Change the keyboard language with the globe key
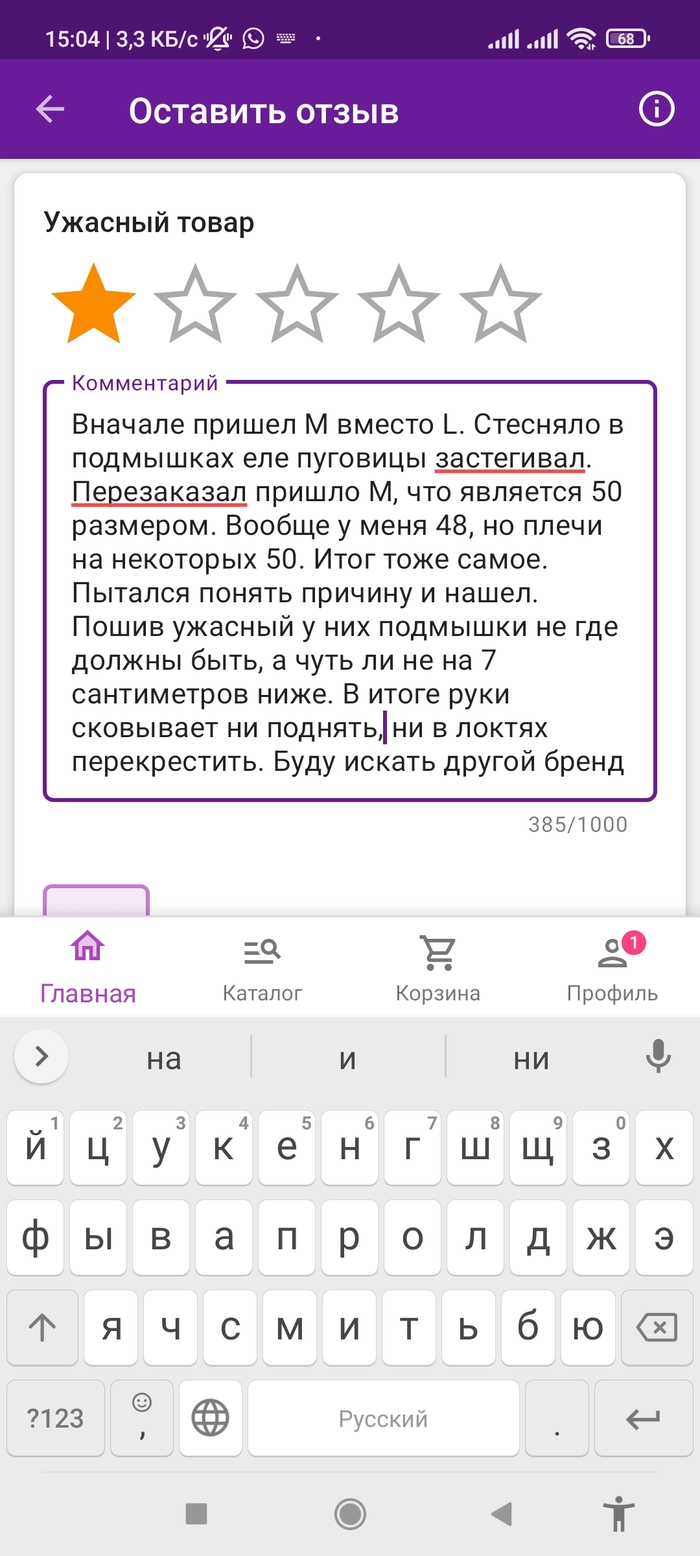 point(211,1418)
